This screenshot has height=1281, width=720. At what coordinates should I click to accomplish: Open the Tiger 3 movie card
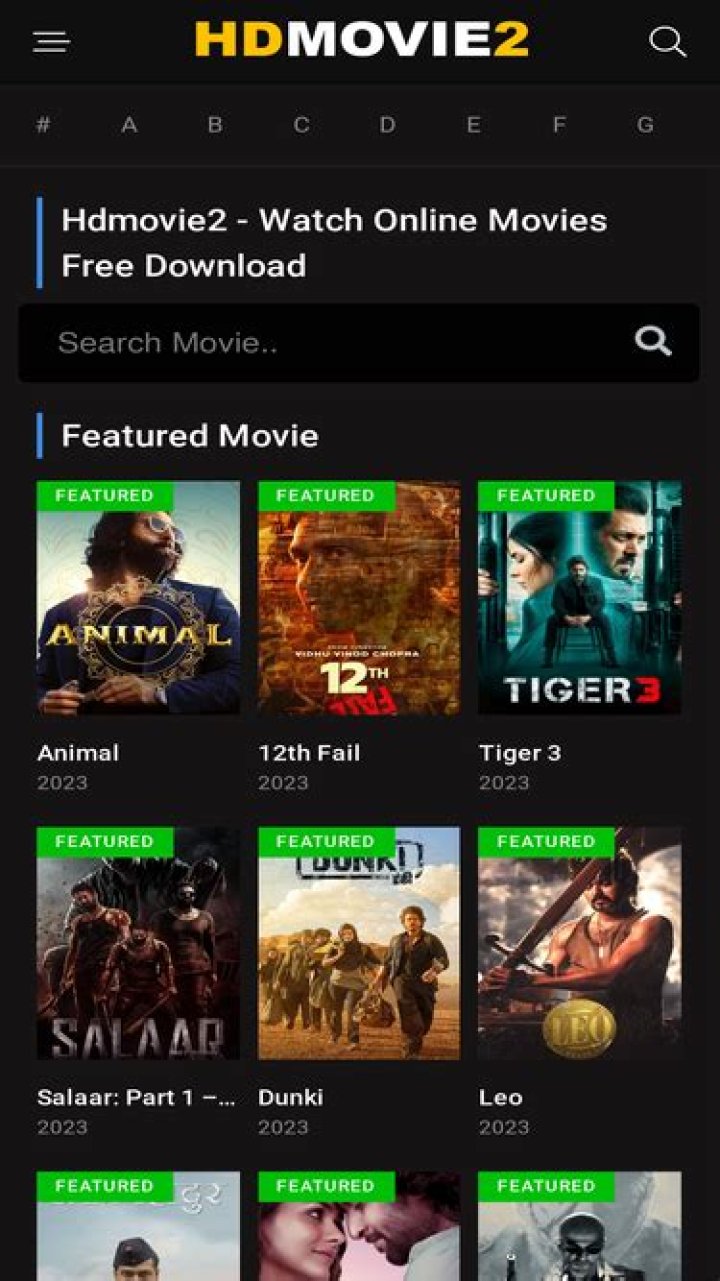coord(579,598)
